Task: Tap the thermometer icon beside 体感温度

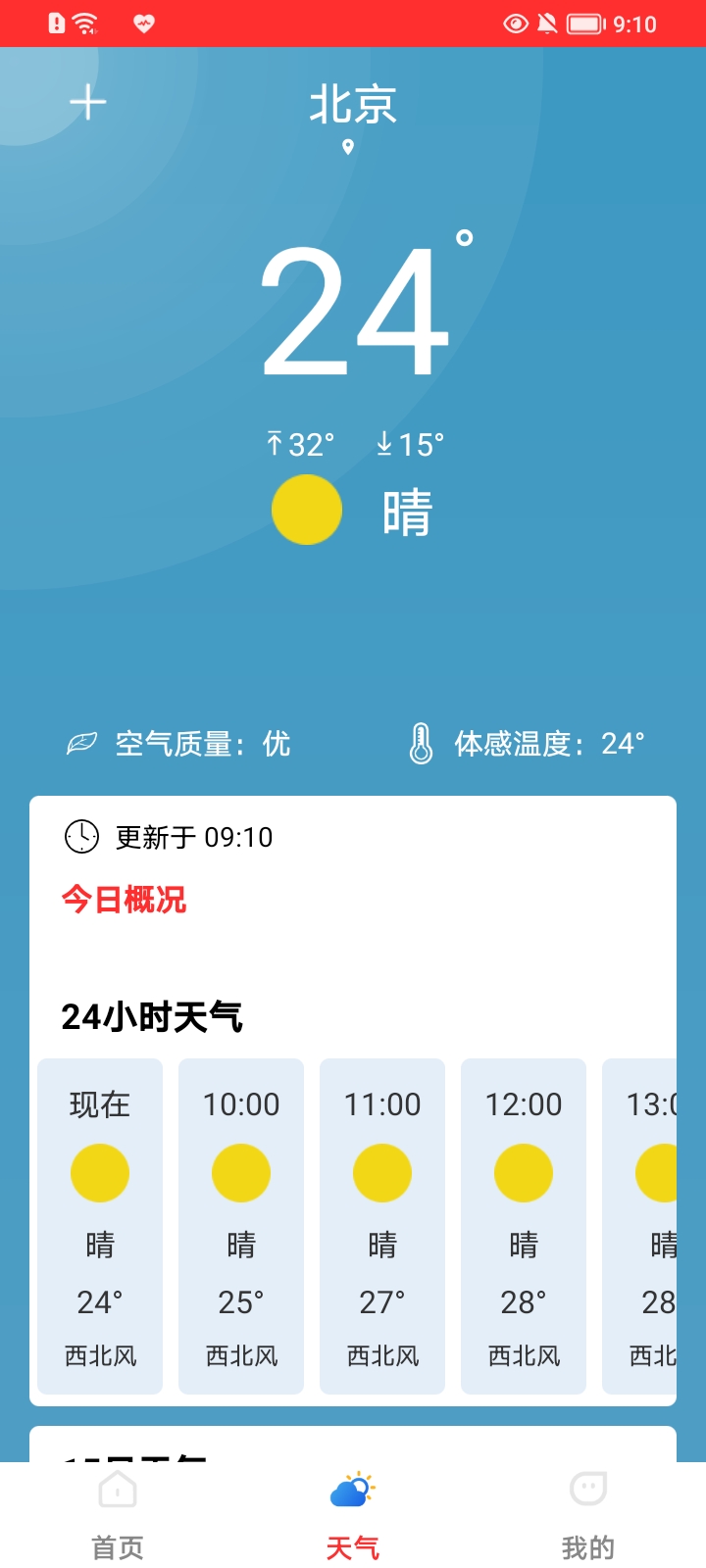Action: pyautogui.click(x=422, y=743)
